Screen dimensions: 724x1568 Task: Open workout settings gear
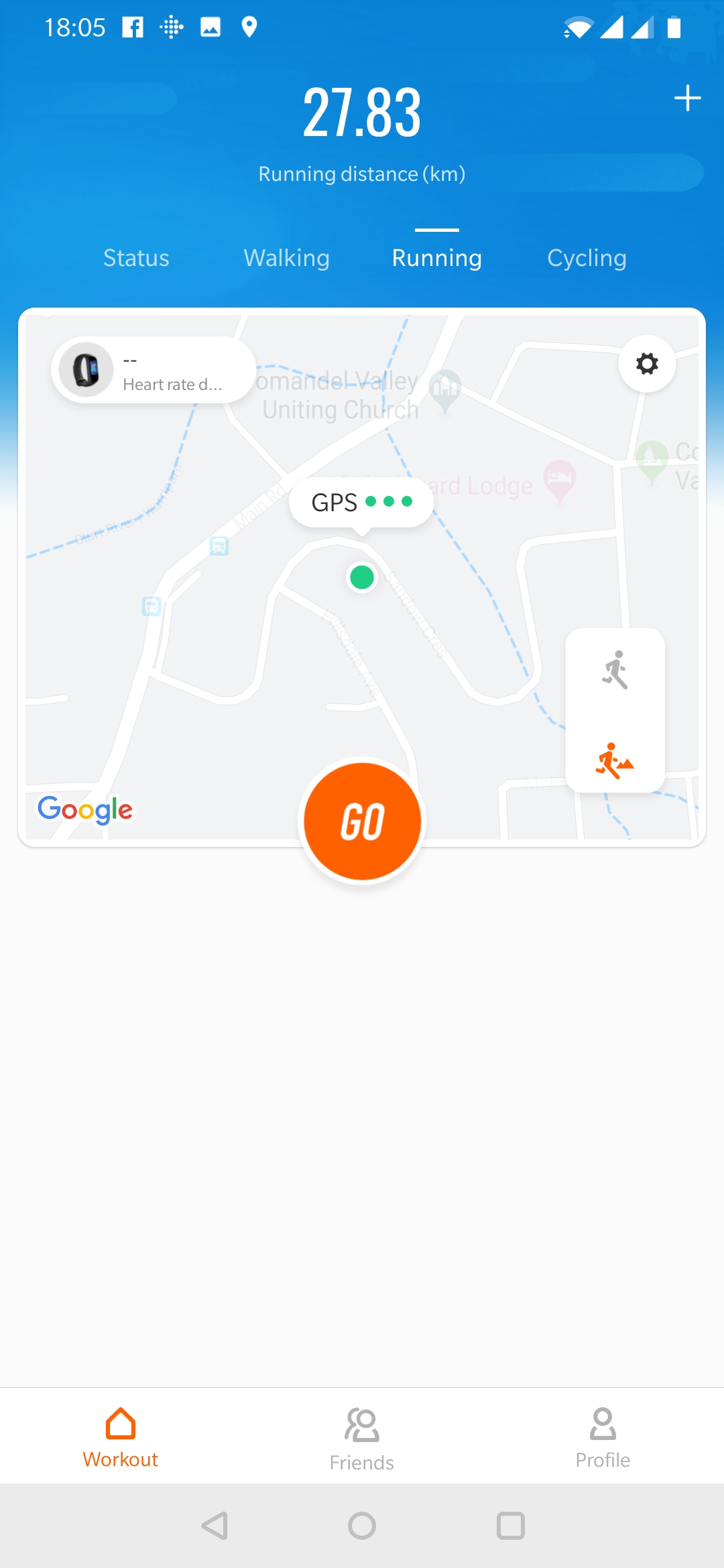point(647,364)
